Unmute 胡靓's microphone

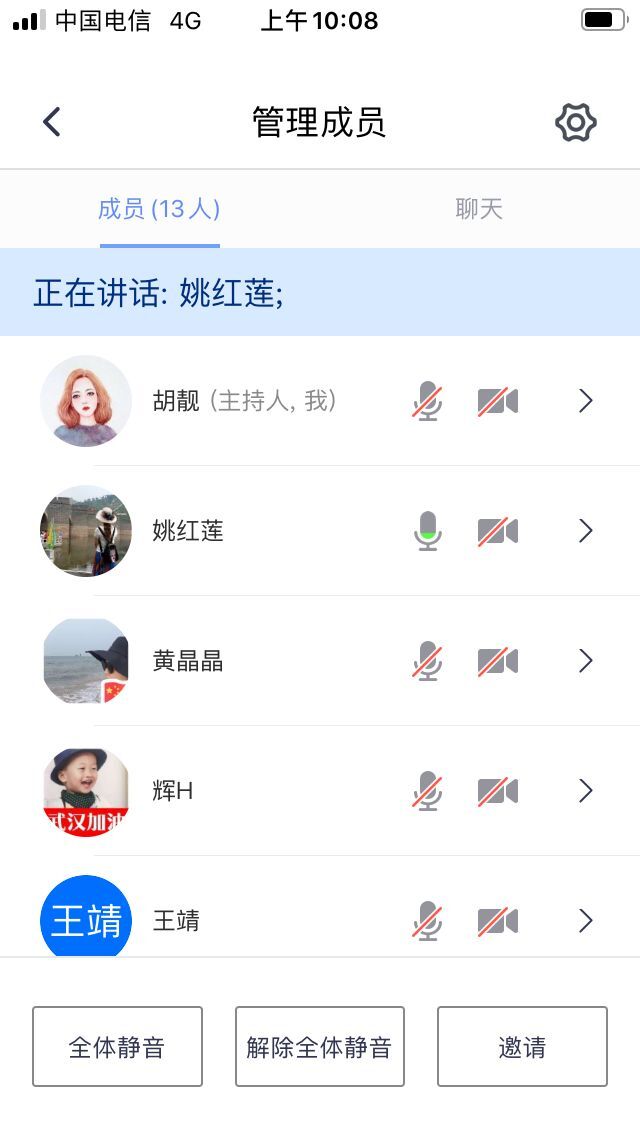(428, 401)
